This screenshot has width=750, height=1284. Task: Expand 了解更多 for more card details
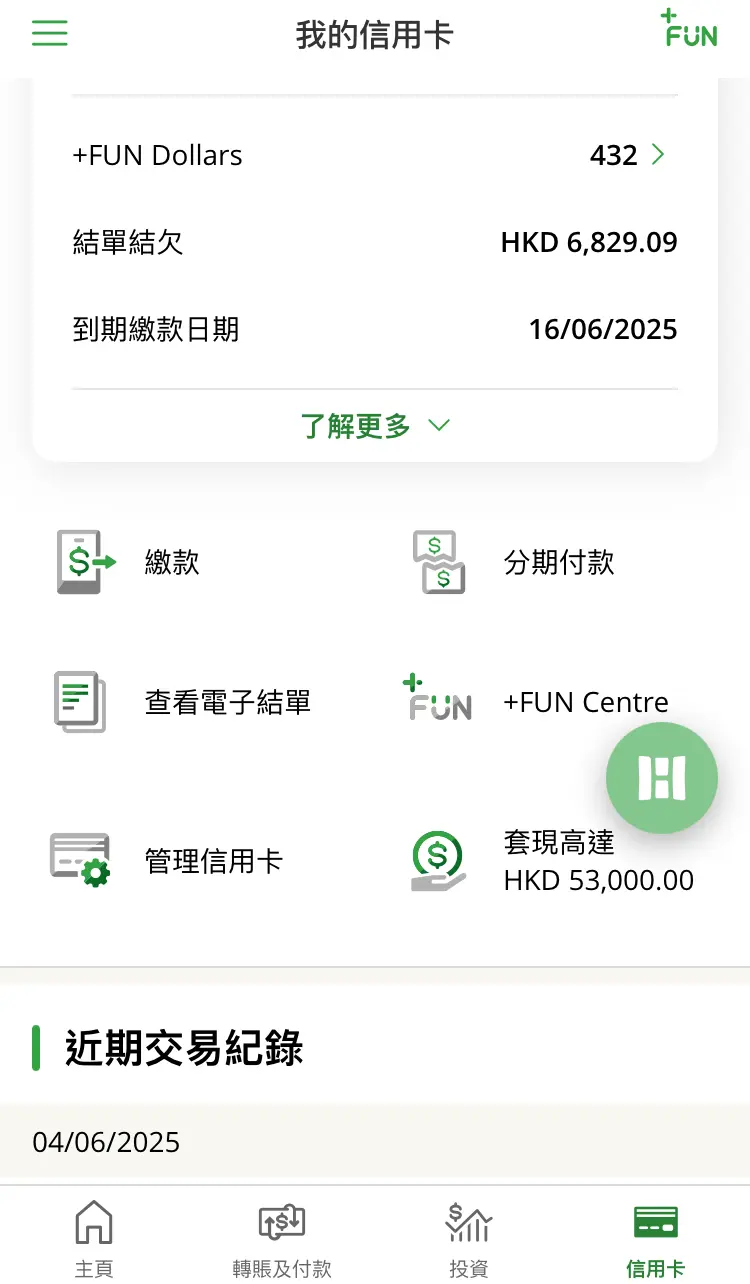pos(375,426)
